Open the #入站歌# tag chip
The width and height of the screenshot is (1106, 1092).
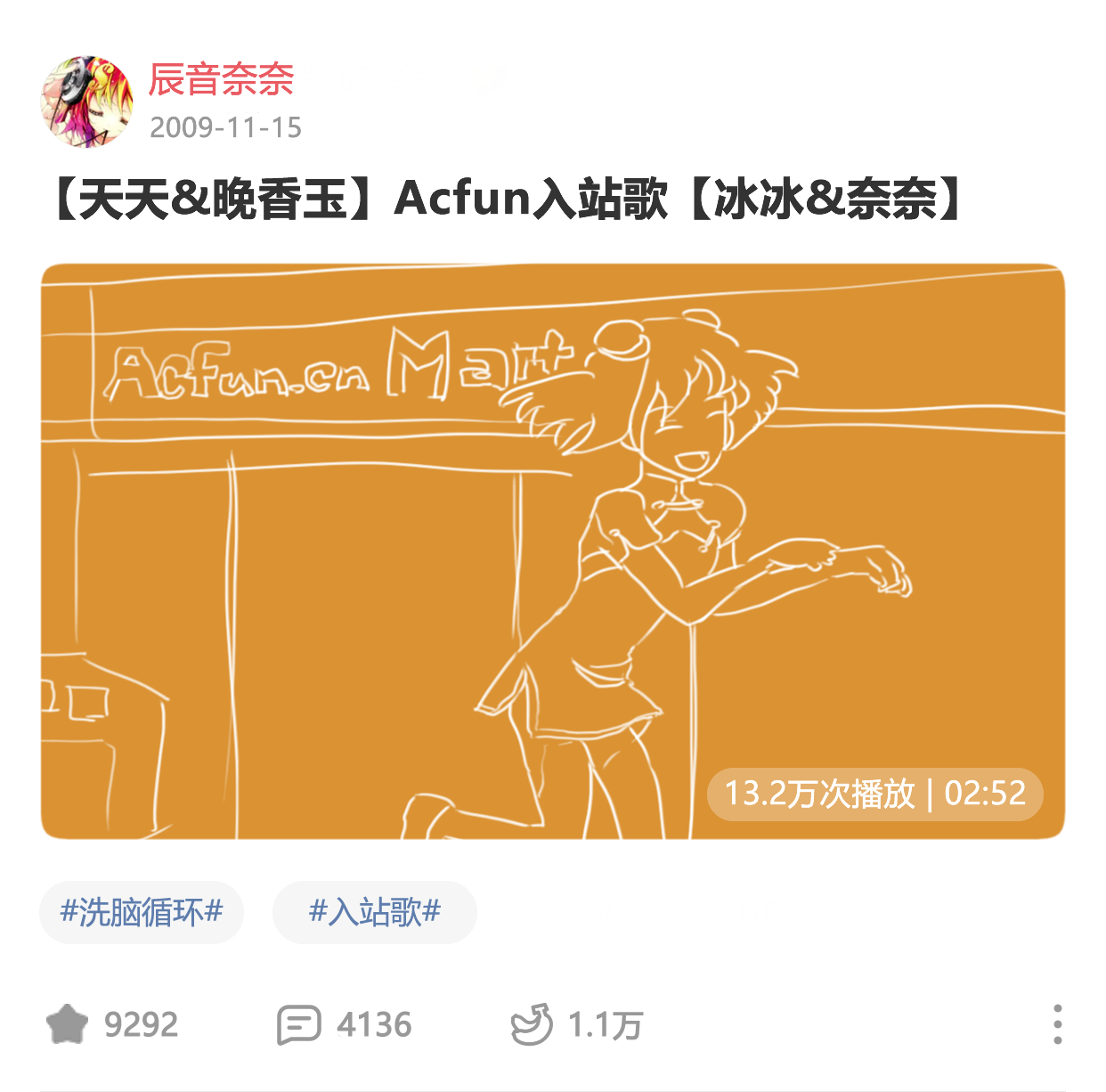[374, 912]
